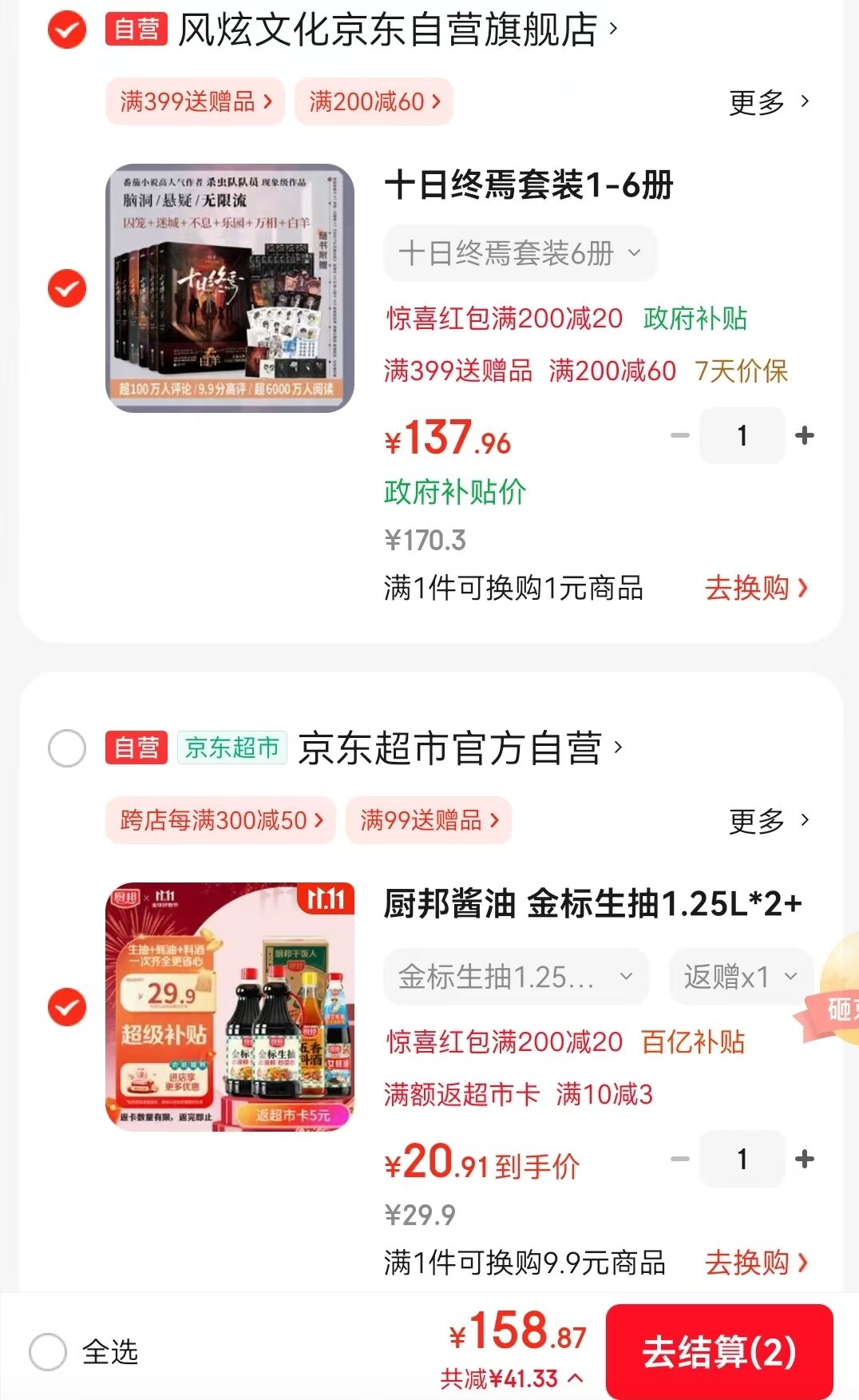Viewport: 859px width, 1400px height.
Task: Expand the 返赠x1 dropdown
Action: (x=740, y=976)
